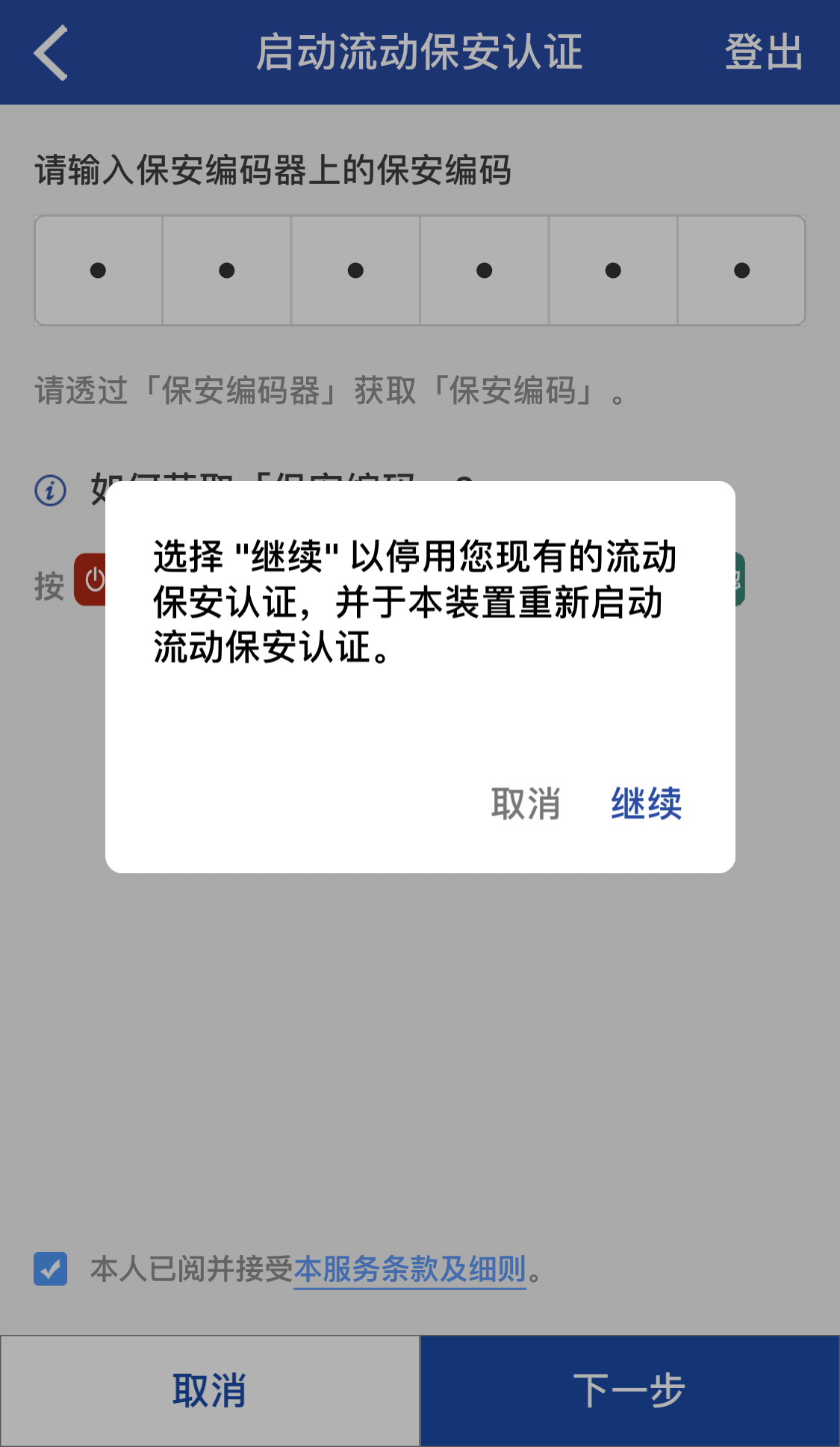Log out via 登出

coord(763,52)
